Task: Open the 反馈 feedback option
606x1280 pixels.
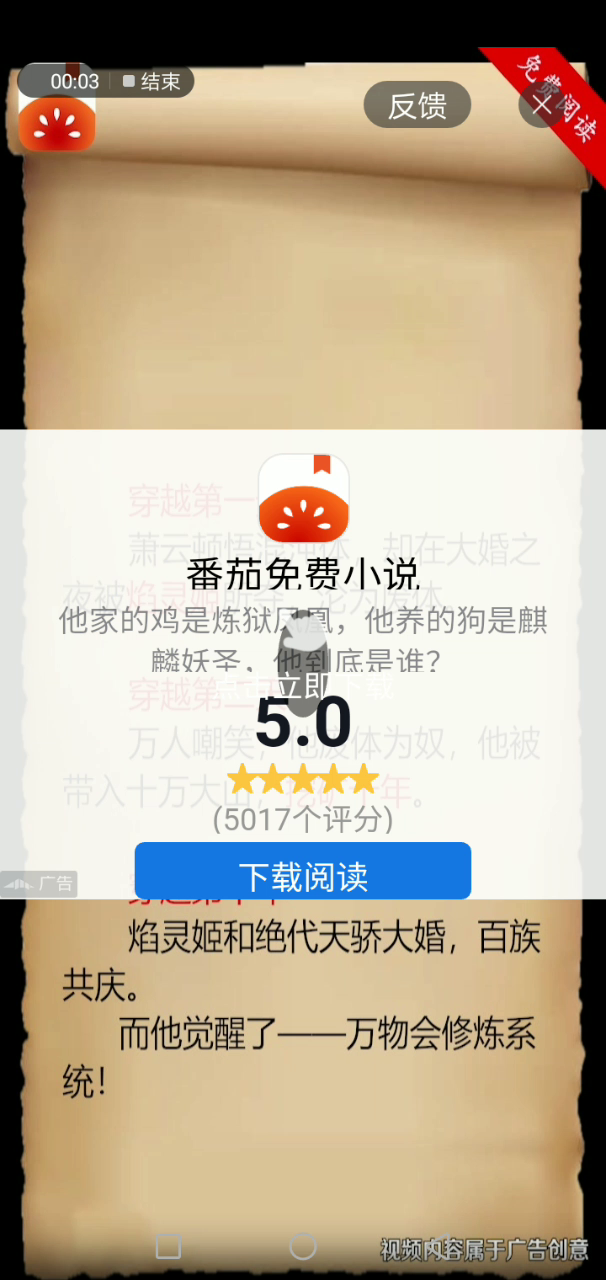Action: point(417,105)
